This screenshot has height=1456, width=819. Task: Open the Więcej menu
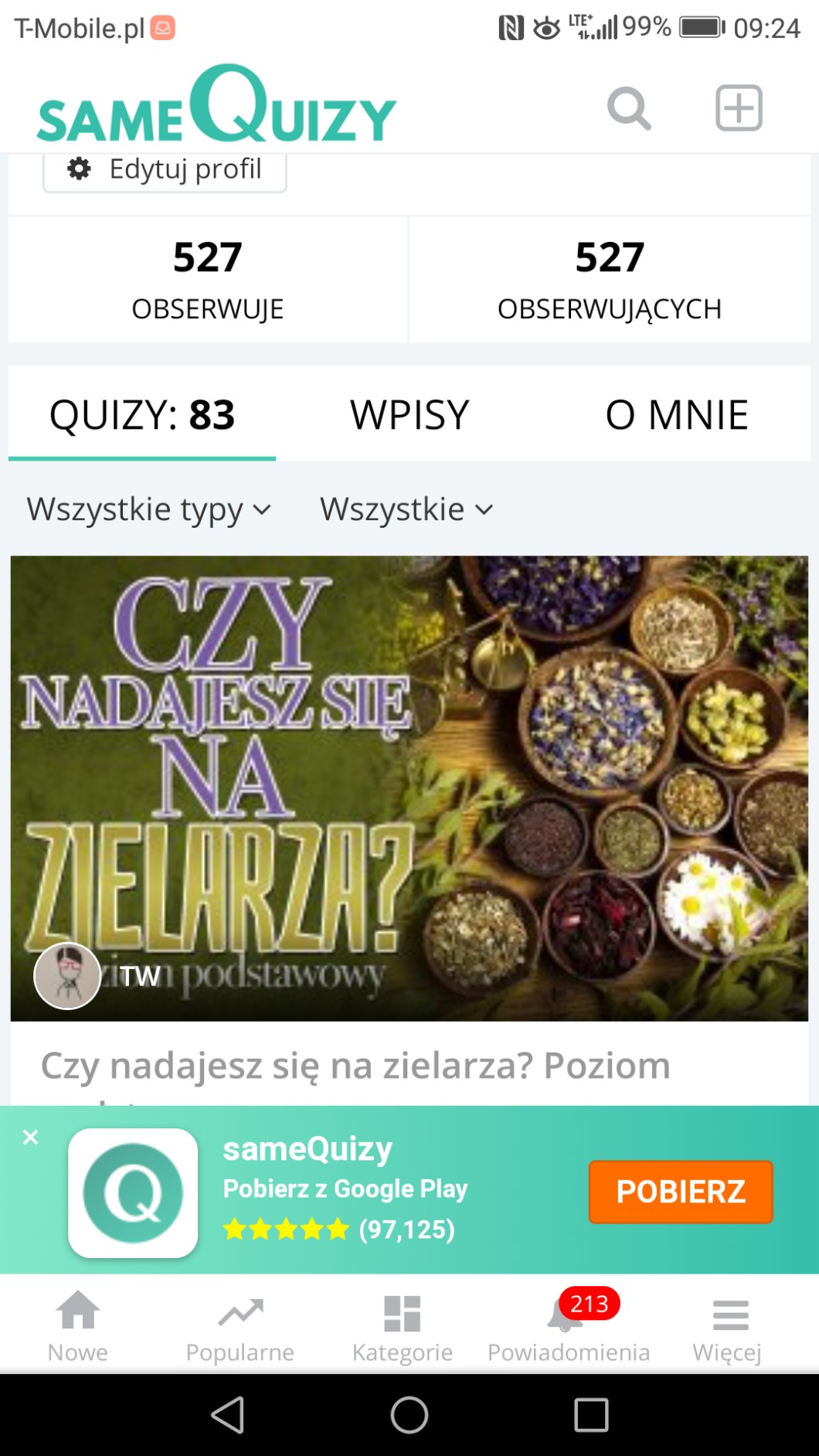click(728, 1327)
